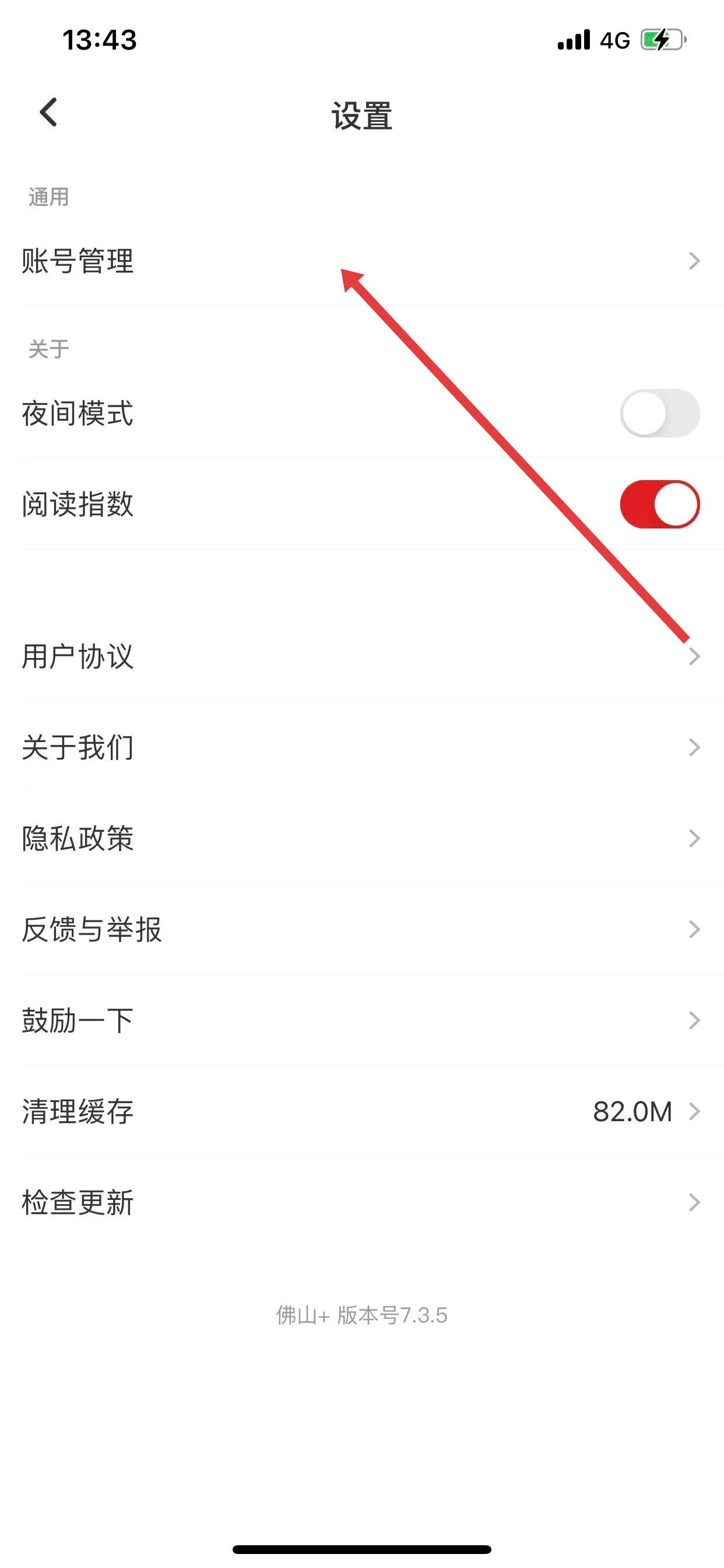Turn on 夜间模式 night mode
The width and height of the screenshot is (724, 1568).
point(659,414)
